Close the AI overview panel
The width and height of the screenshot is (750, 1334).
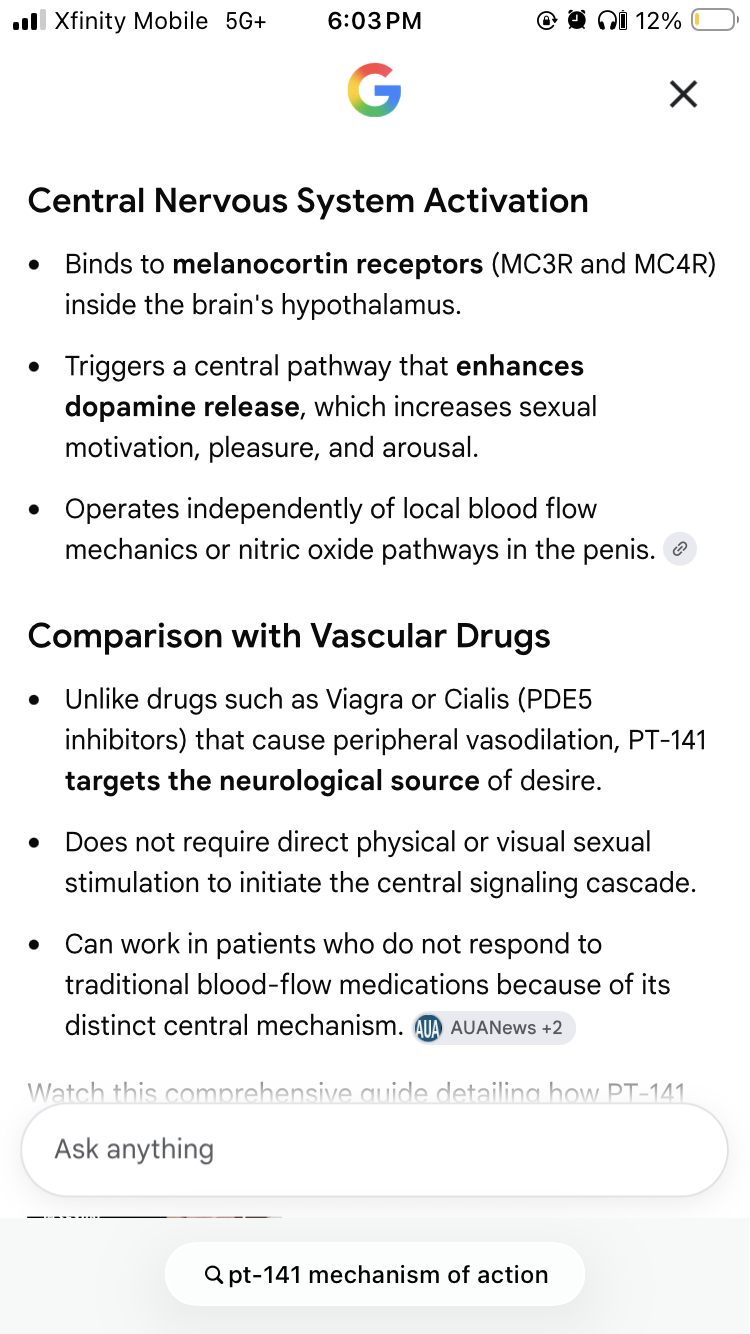coord(683,94)
